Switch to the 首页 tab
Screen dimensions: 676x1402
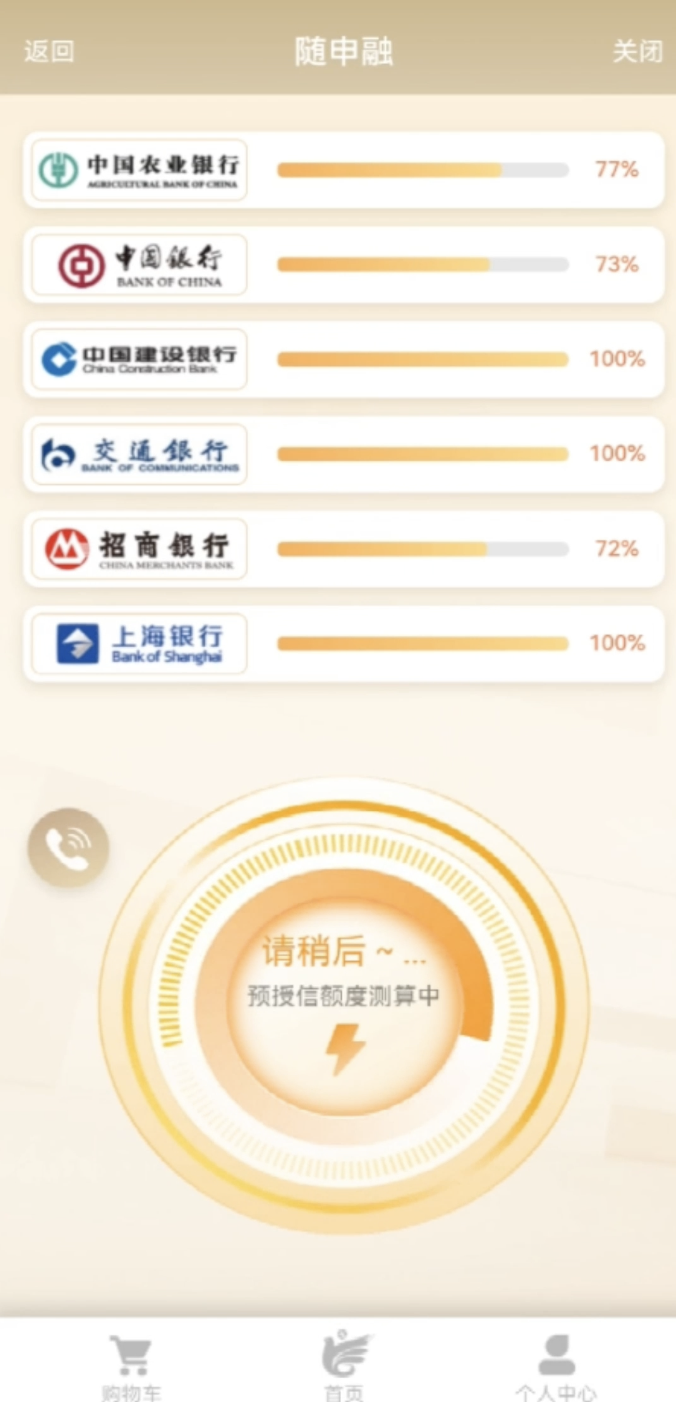[344, 1365]
